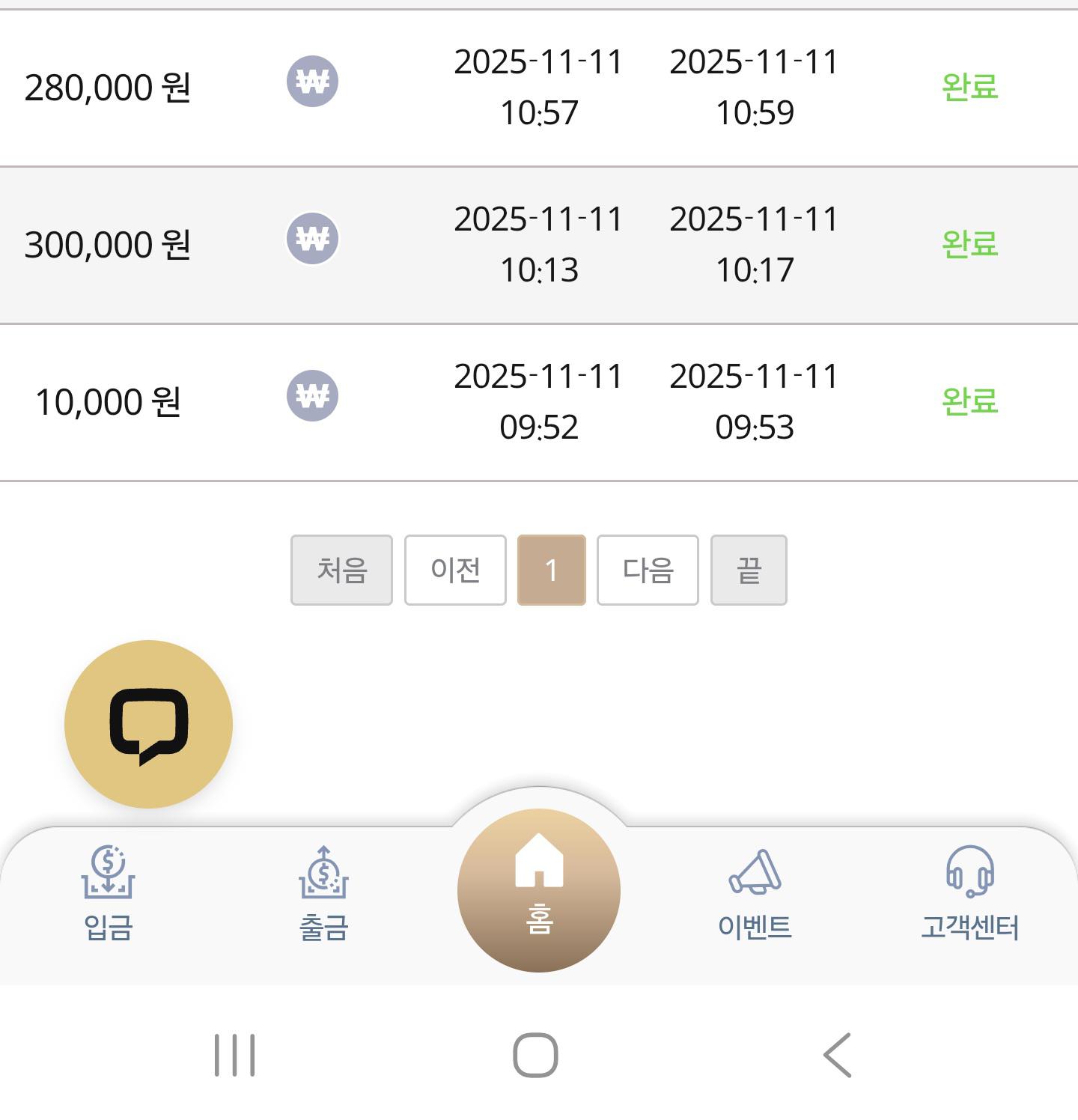Open the 이벤트 events tab
Screen dimensions: 1078x1120
pos(755,894)
